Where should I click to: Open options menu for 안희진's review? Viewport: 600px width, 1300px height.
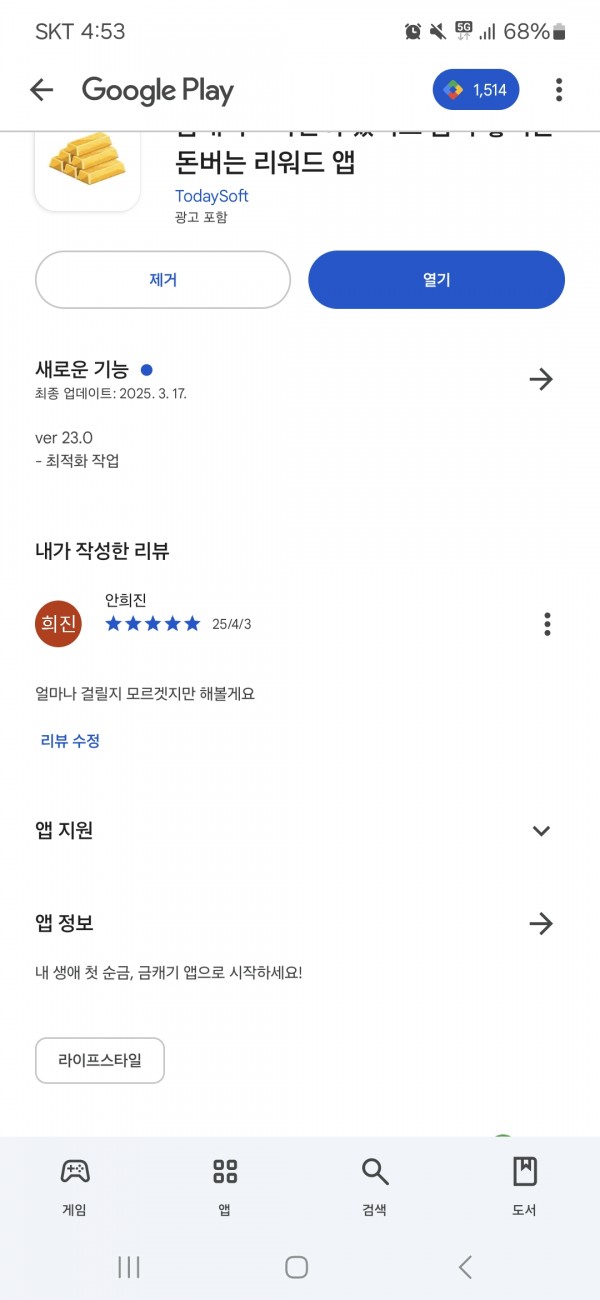pos(547,624)
